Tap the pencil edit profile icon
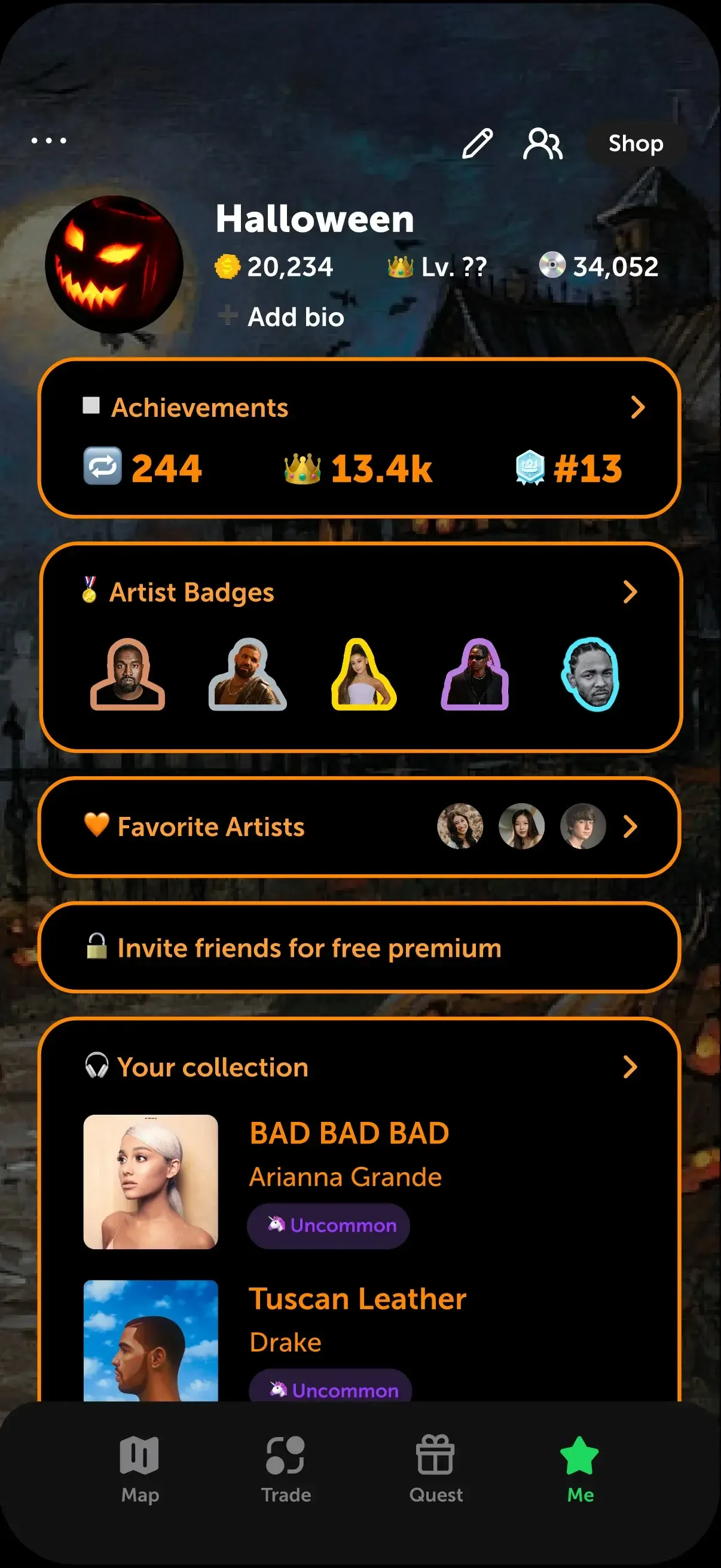Viewport: 721px width, 1568px height. pyautogui.click(x=477, y=144)
